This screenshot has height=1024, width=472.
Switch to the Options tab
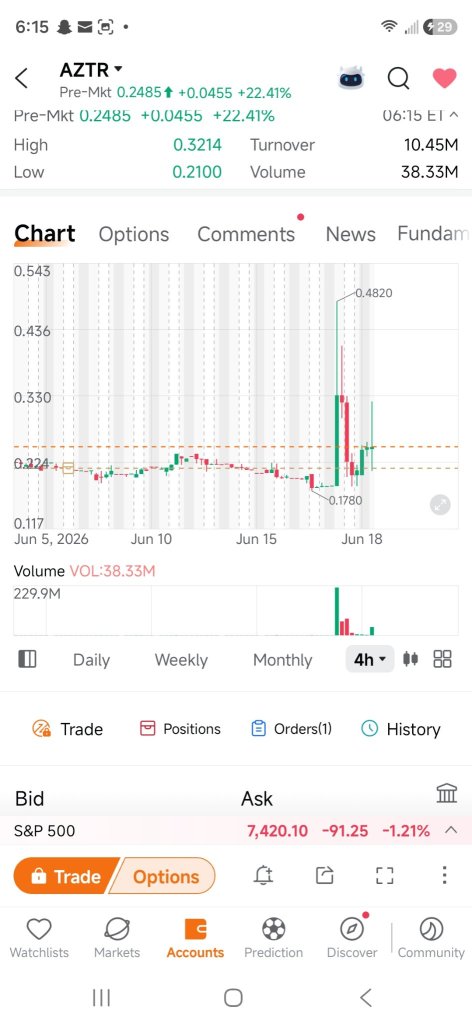pos(134,234)
